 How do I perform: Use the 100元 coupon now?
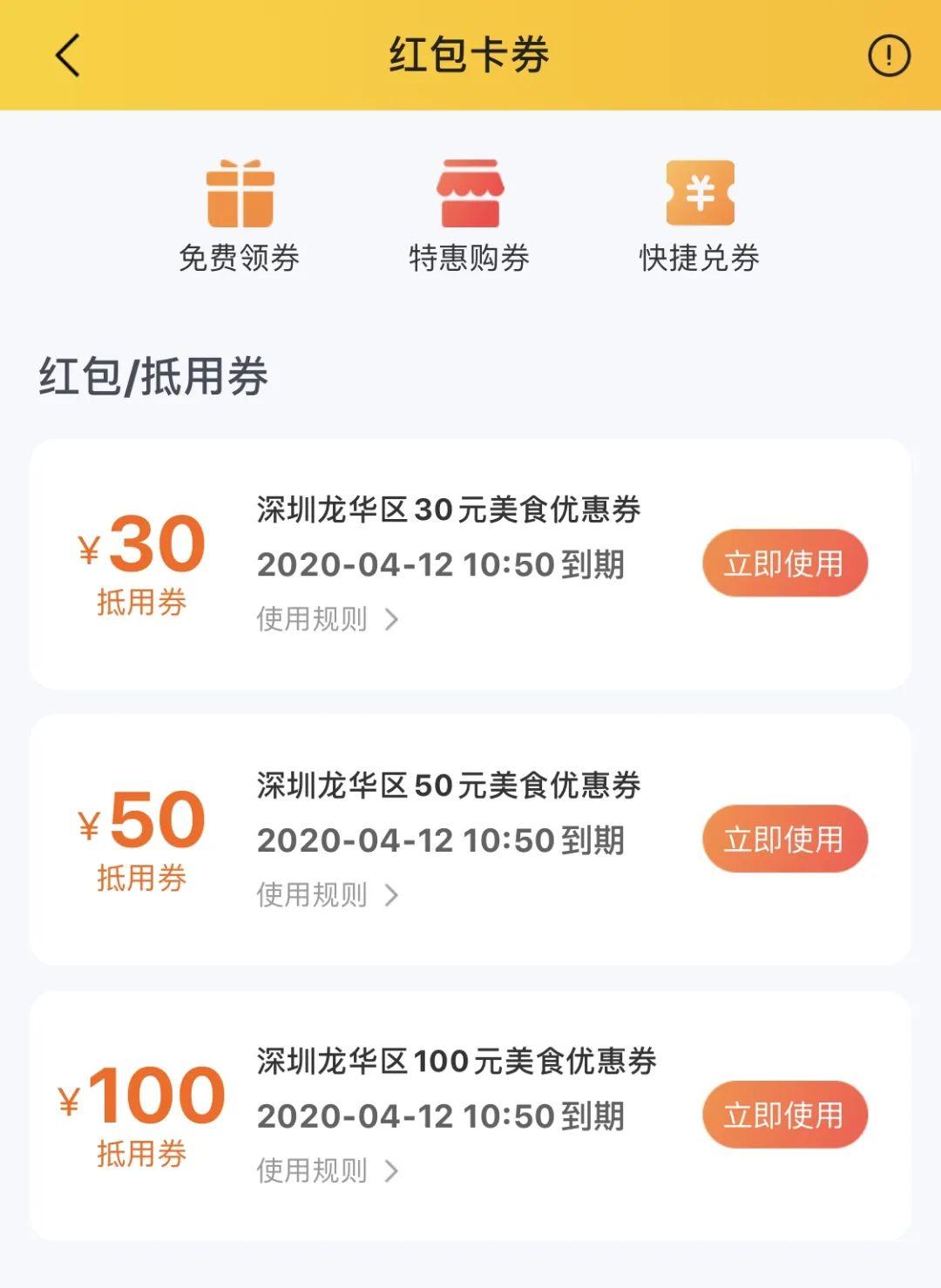784,1115
